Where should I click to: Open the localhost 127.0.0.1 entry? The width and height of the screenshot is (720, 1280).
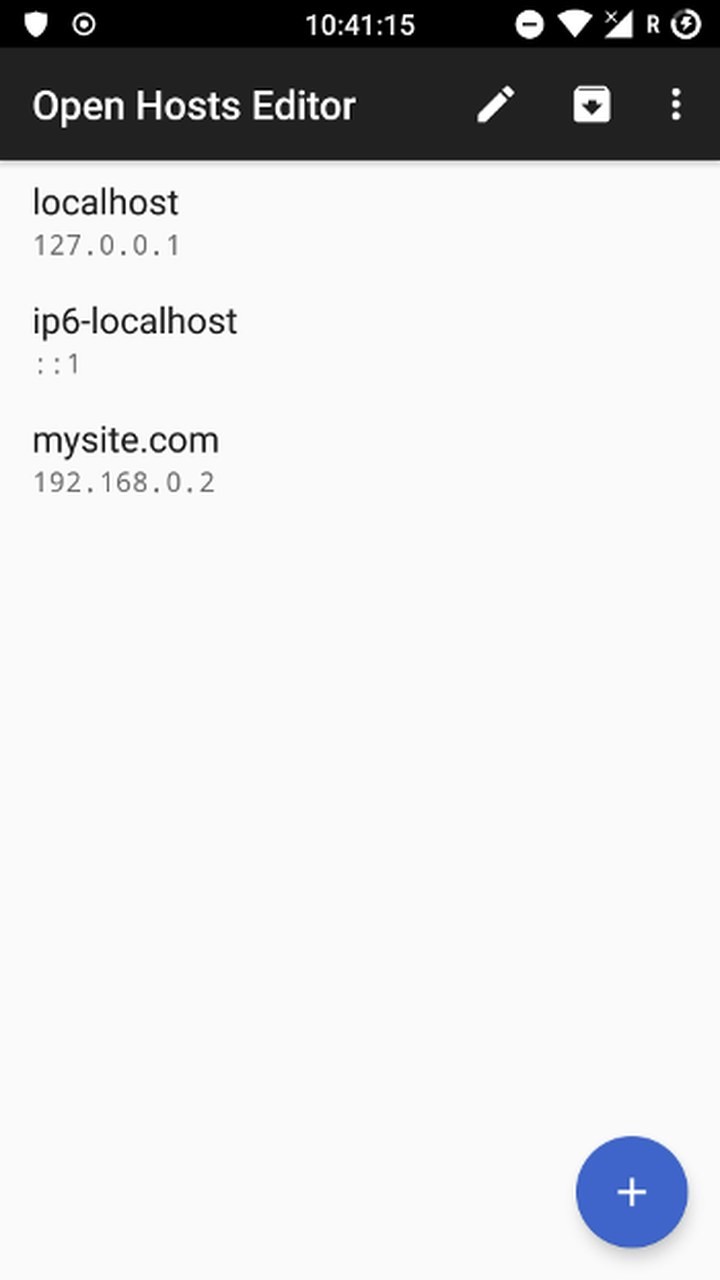coord(360,221)
